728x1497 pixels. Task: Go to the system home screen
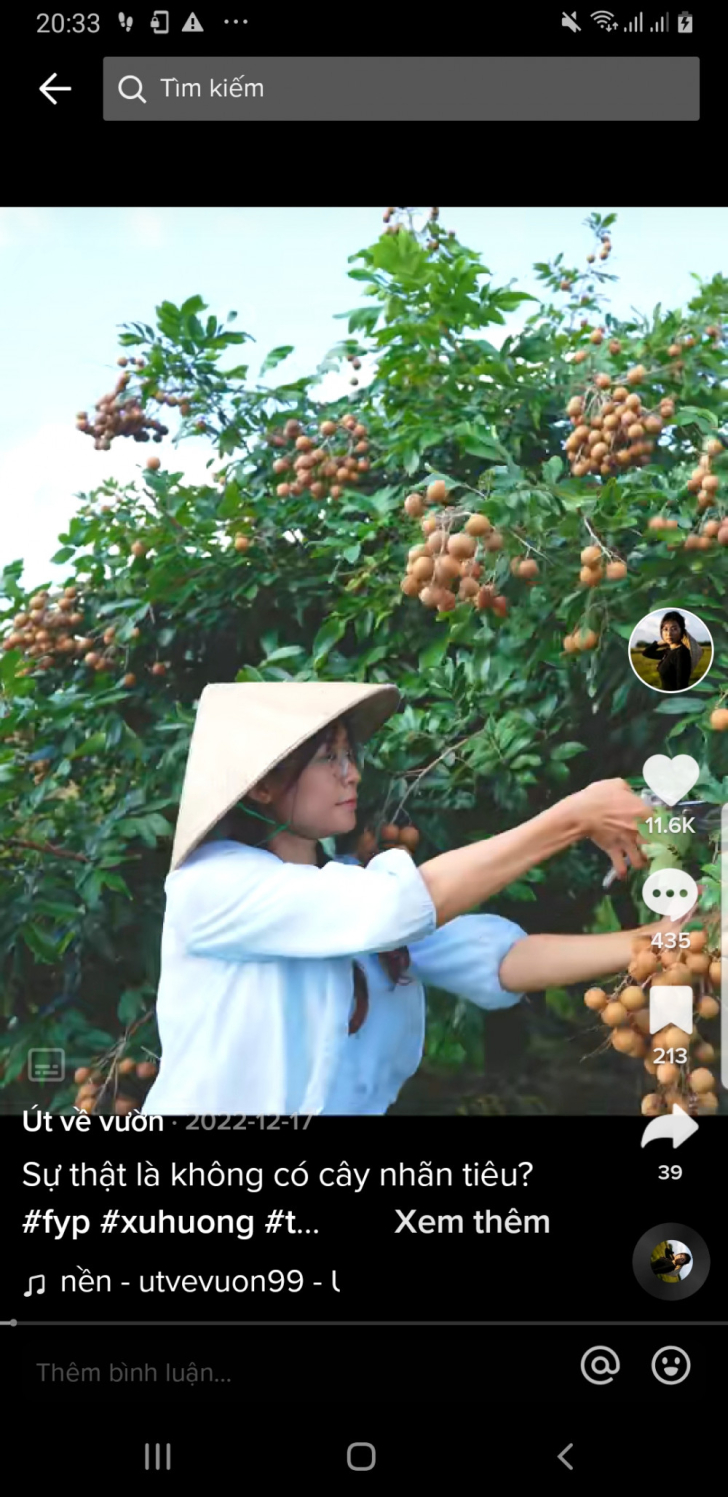[x=361, y=1456]
